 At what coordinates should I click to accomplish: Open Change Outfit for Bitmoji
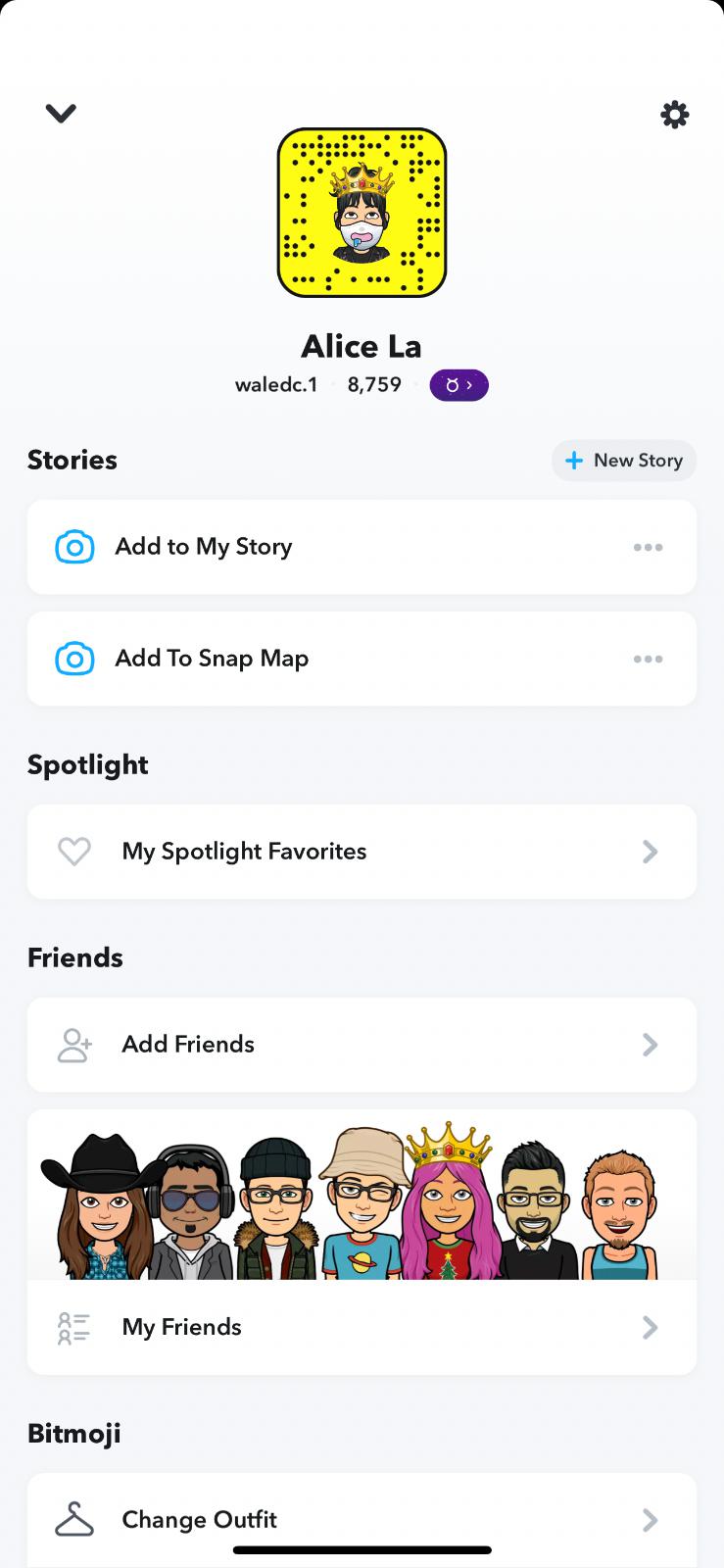coord(362,1520)
